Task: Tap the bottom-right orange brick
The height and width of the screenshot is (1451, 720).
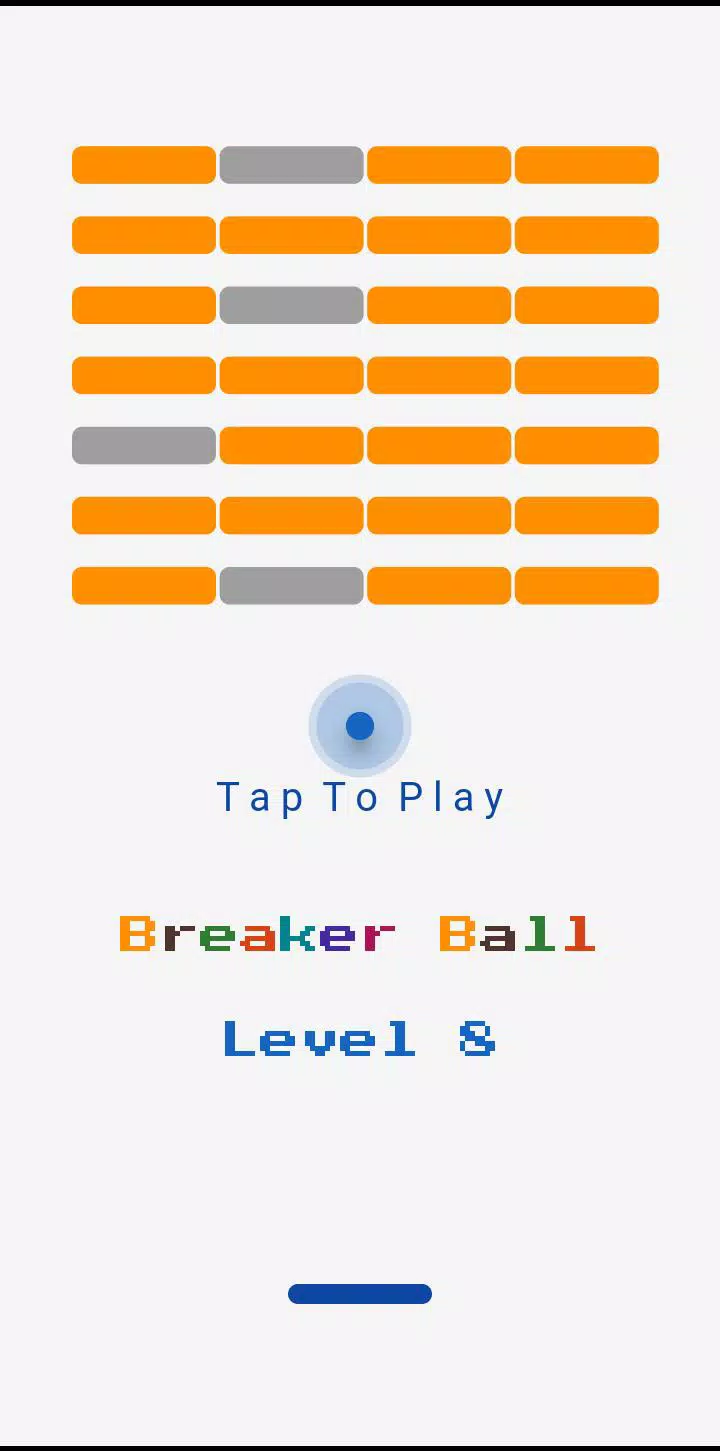Action: coord(587,585)
